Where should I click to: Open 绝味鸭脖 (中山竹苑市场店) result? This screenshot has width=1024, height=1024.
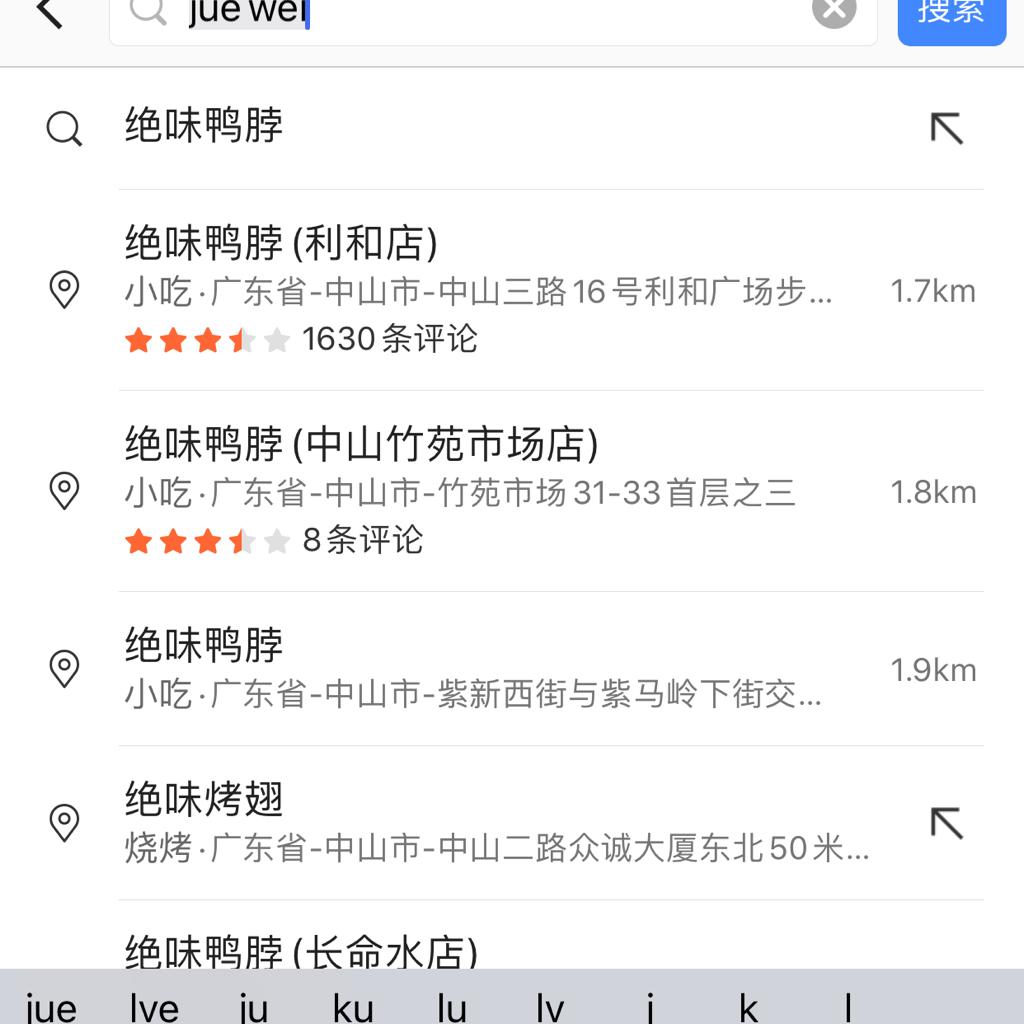click(500, 491)
